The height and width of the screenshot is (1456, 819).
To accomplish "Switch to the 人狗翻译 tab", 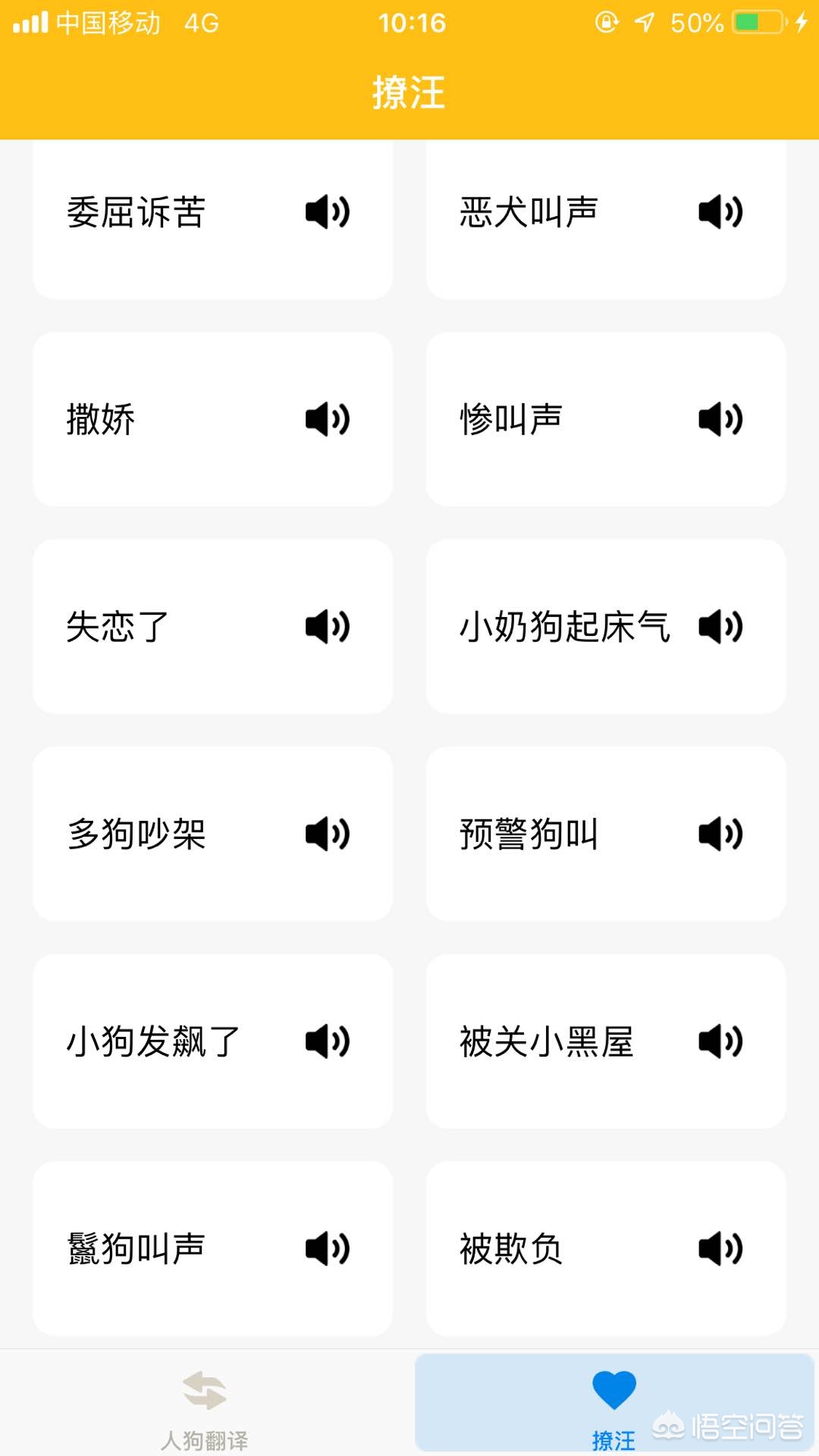I will click(205, 1407).
